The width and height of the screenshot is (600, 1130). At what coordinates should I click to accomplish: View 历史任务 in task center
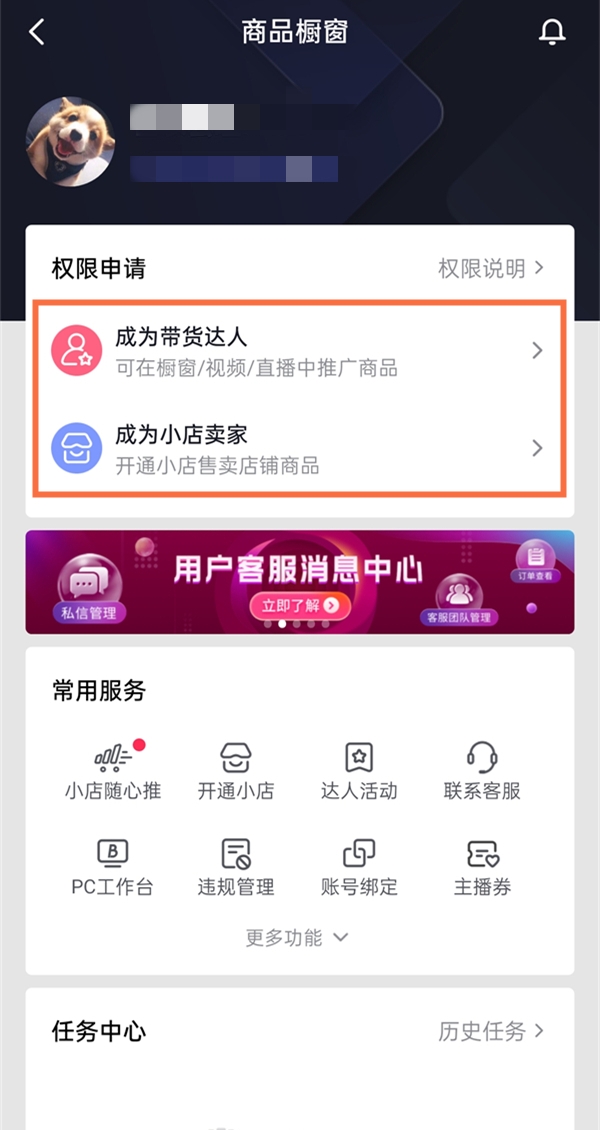[x=491, y=1031]
